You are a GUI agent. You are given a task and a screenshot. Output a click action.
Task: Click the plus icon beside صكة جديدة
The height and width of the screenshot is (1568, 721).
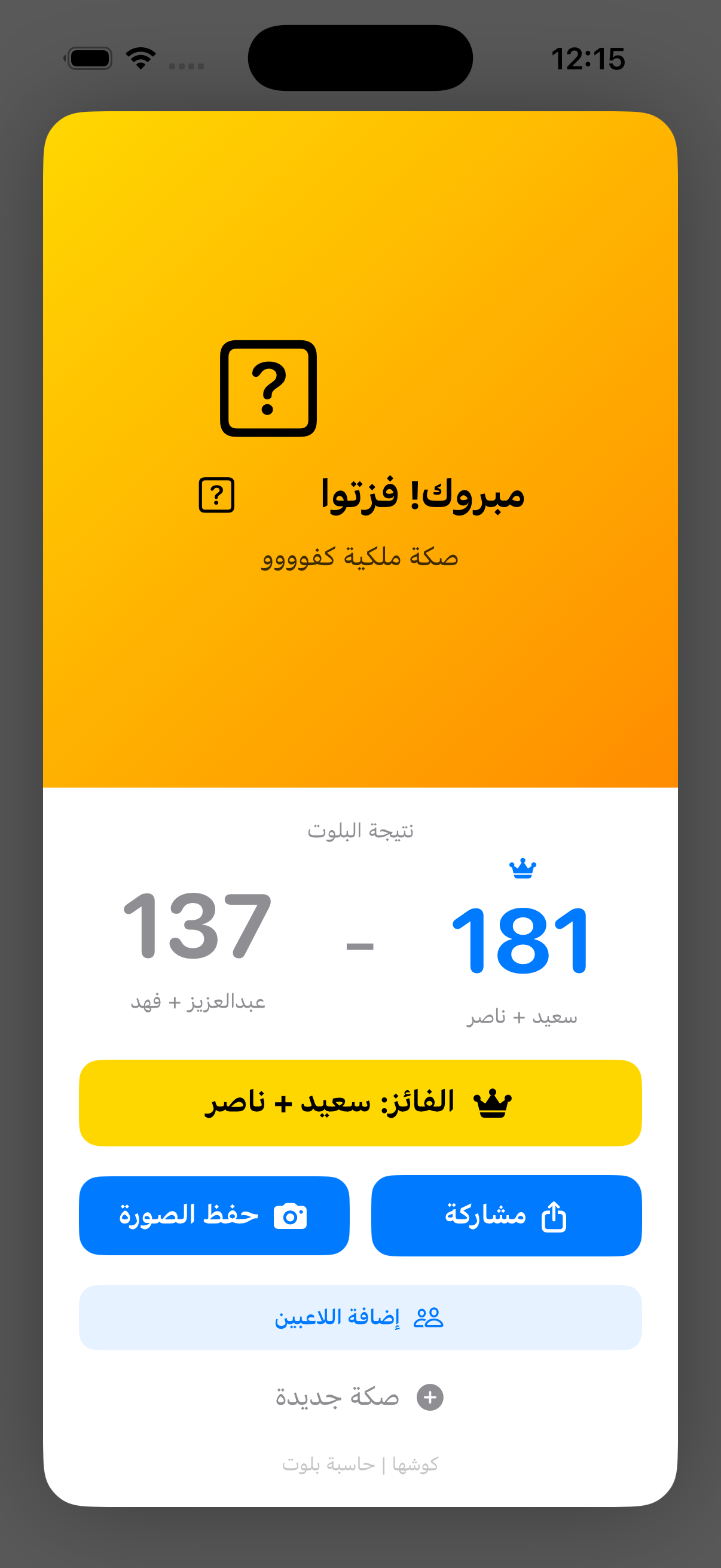[x=431, y=1397]
